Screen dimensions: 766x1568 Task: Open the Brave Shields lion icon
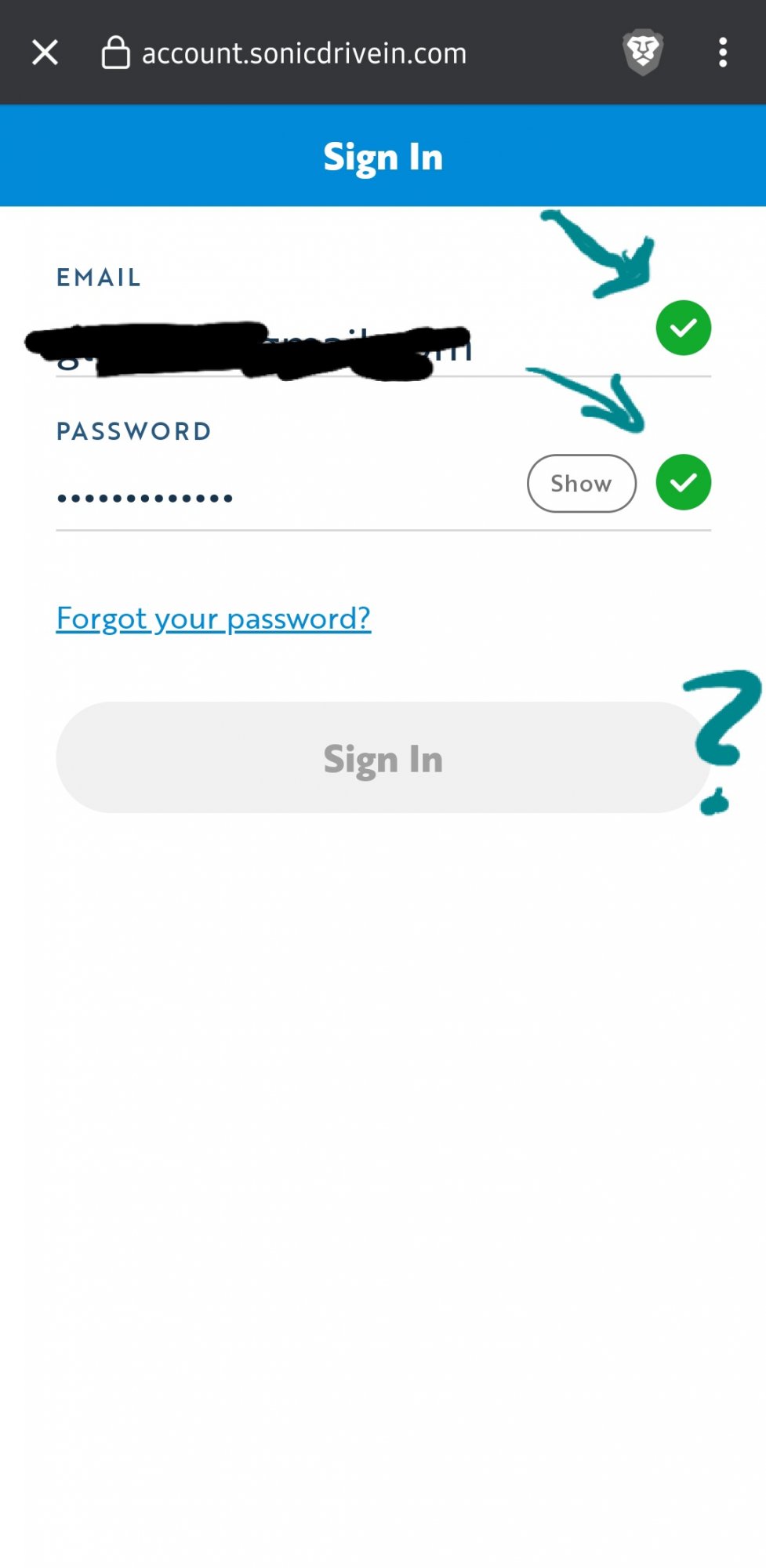coord(643,53)
